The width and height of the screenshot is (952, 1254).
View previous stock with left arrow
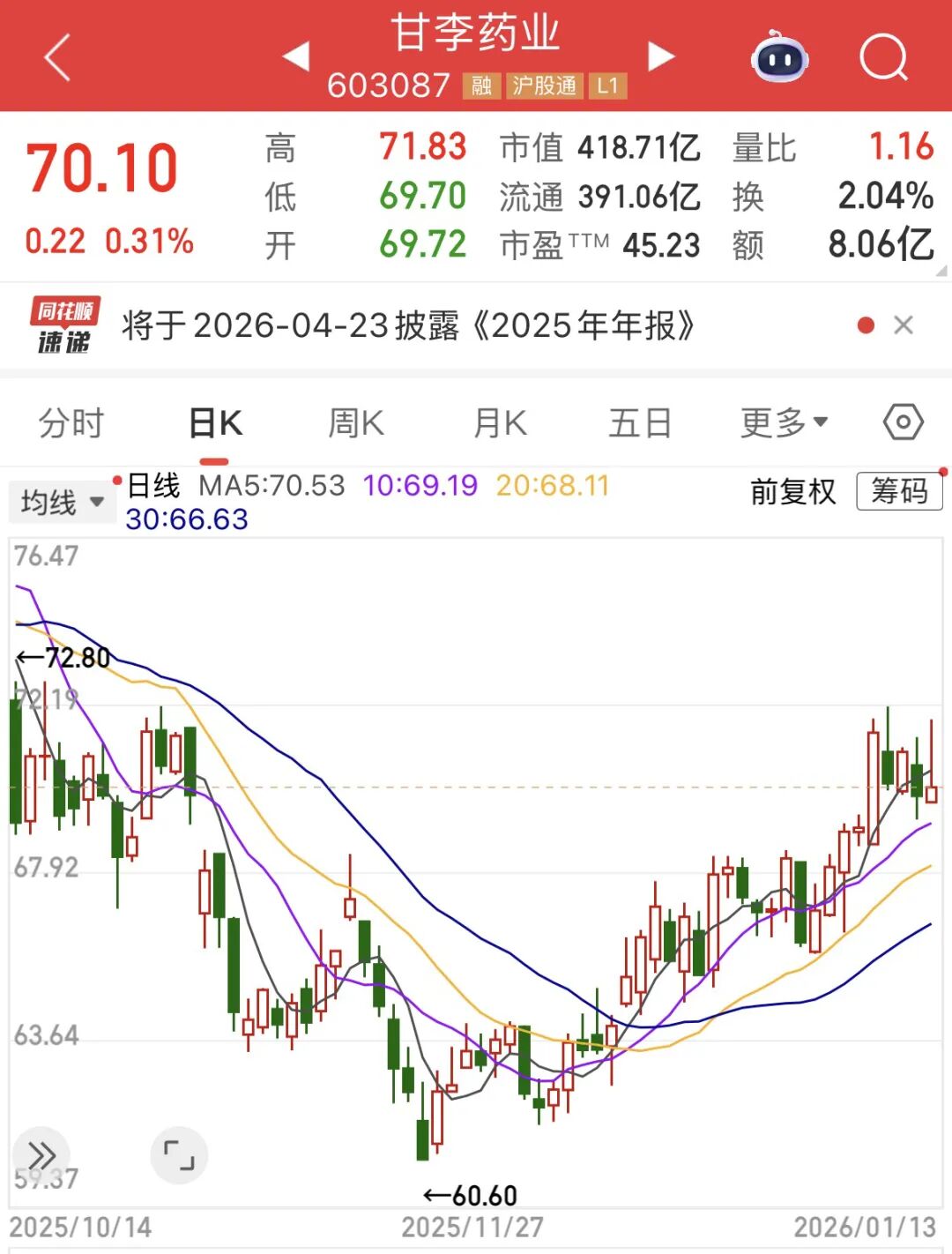(295, 55)
